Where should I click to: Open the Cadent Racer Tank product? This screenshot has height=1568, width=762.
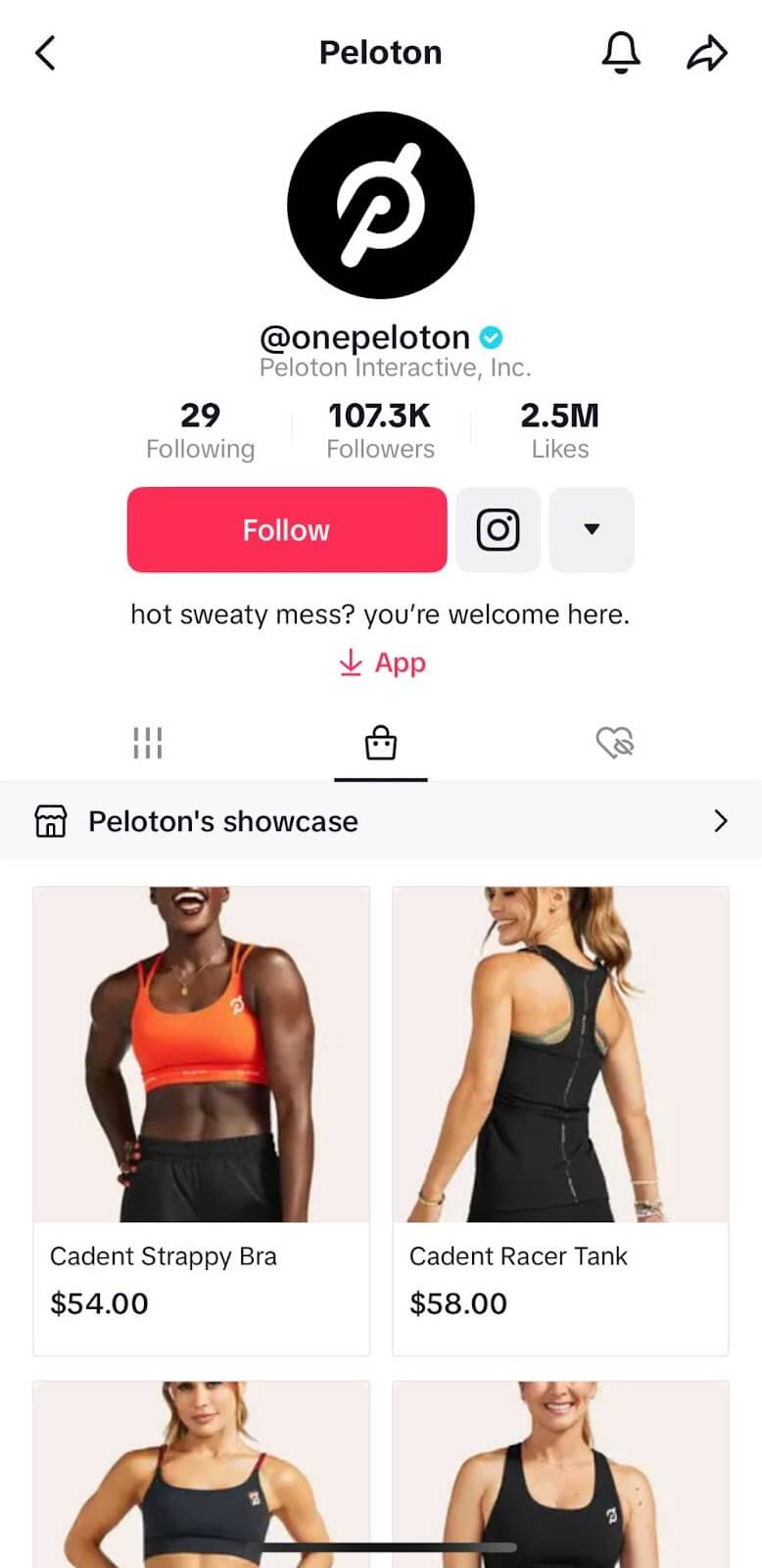point(560,1121)
